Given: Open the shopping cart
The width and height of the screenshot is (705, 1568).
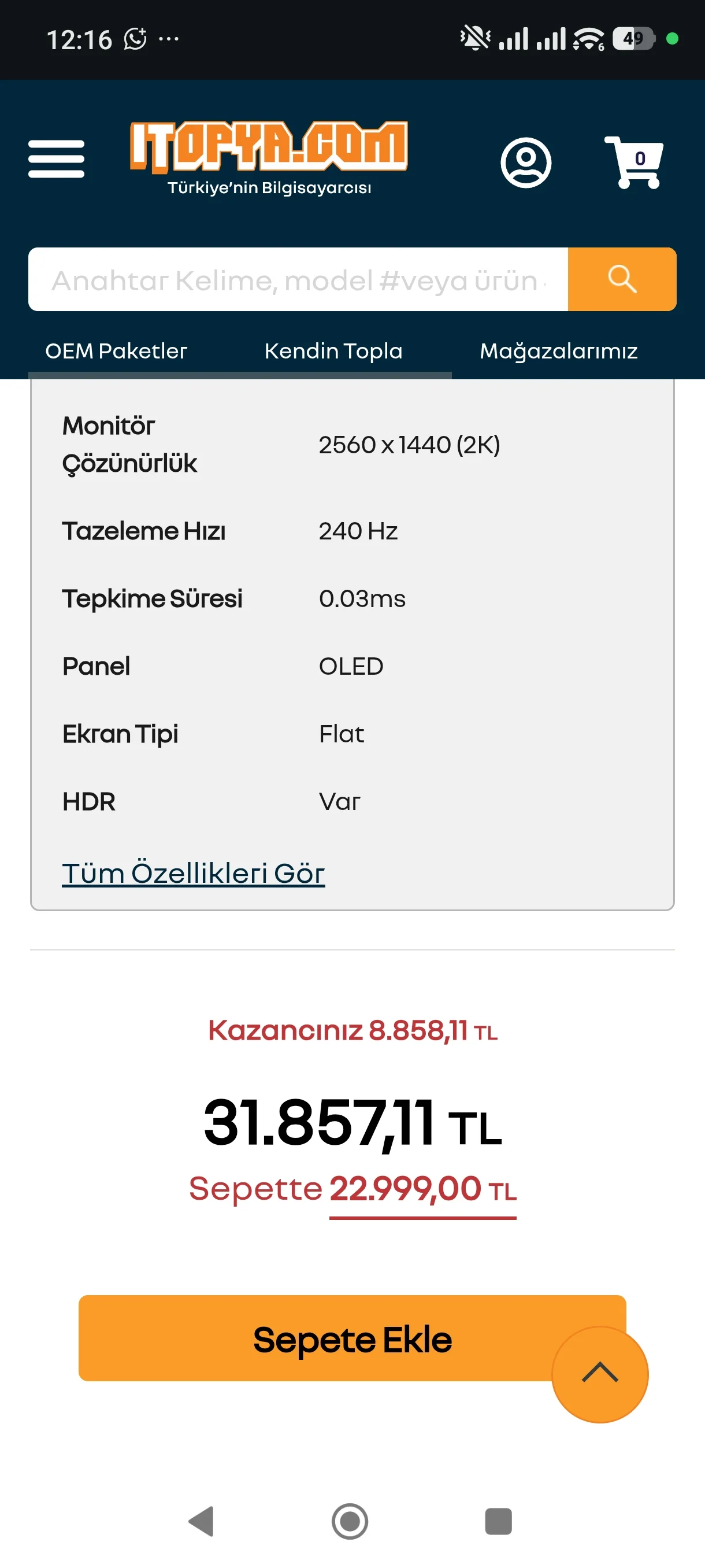Looking at the screenshot, I should click(633, 161).
